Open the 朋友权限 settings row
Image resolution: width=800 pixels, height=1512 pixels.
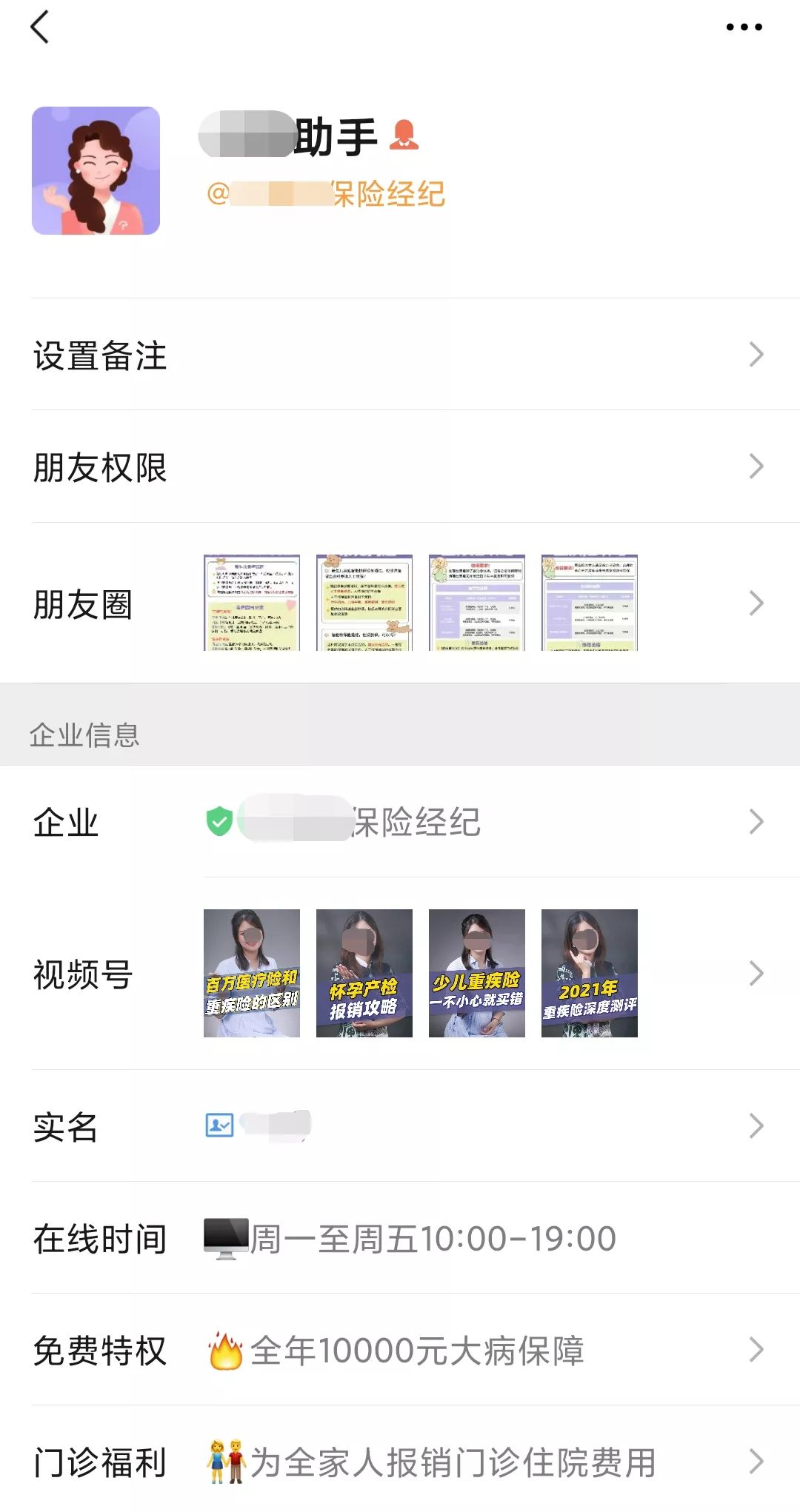400,467
